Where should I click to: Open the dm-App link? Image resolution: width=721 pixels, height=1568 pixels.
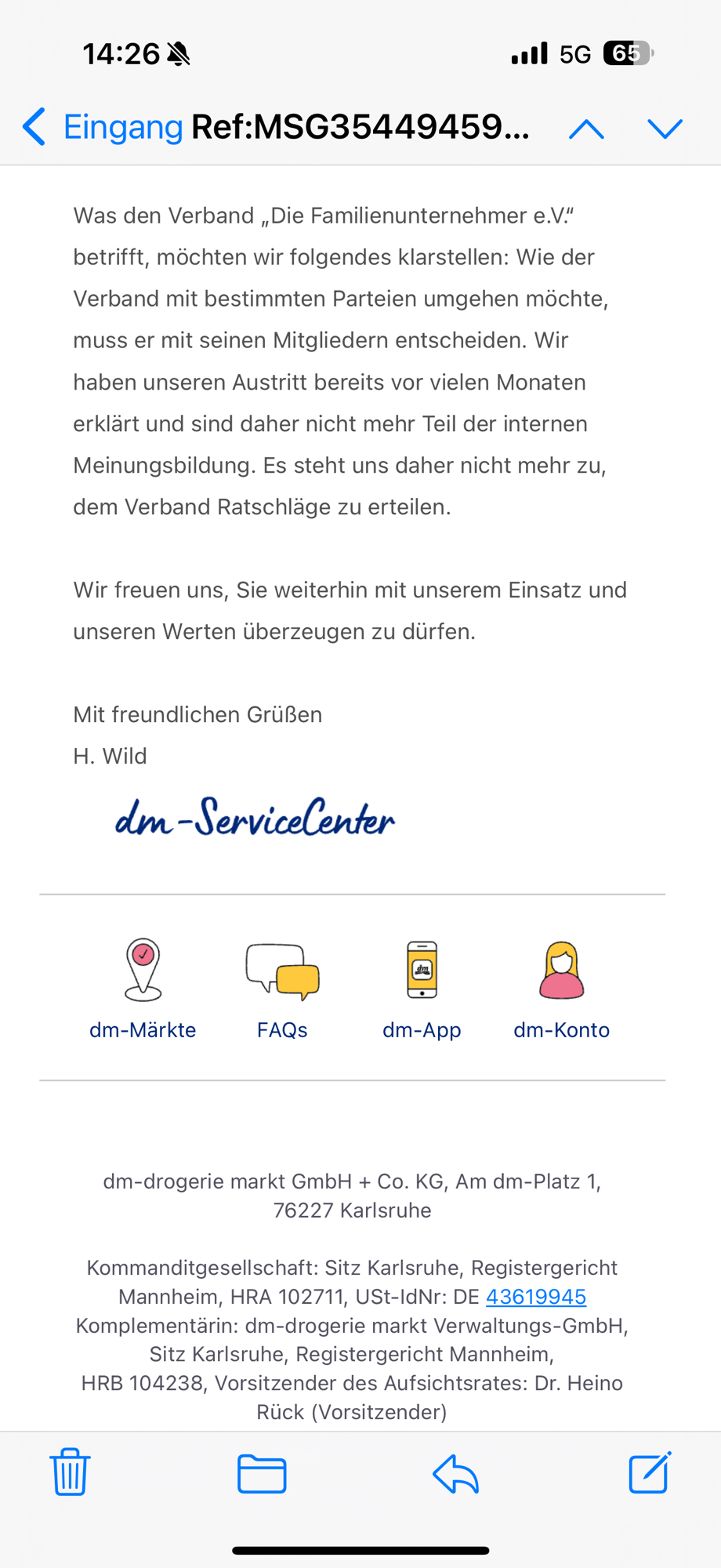[422, 989]
